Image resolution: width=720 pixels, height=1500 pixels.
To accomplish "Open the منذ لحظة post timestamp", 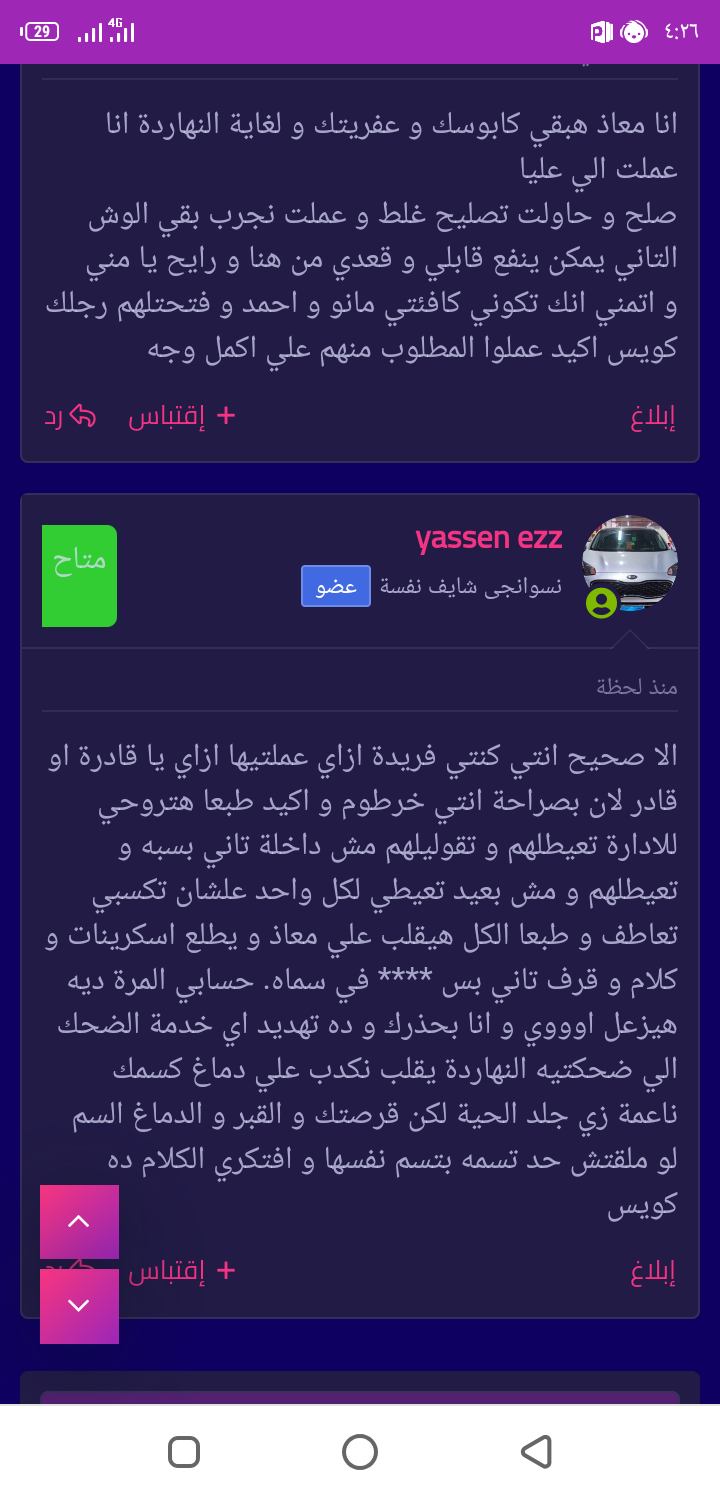I will click(637, 686).
